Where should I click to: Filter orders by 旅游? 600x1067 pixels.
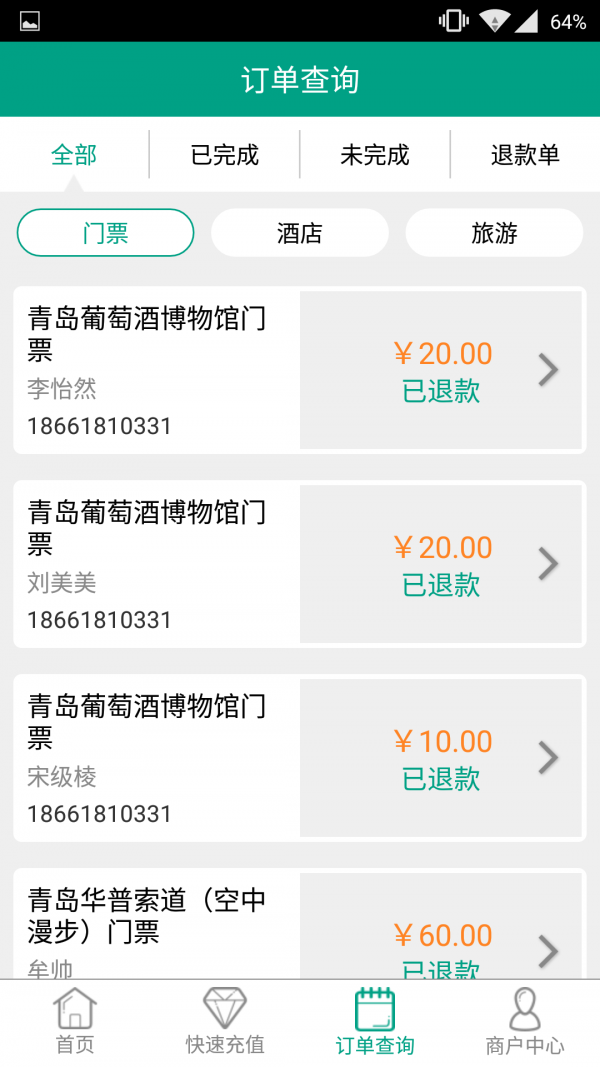point(494,233)
